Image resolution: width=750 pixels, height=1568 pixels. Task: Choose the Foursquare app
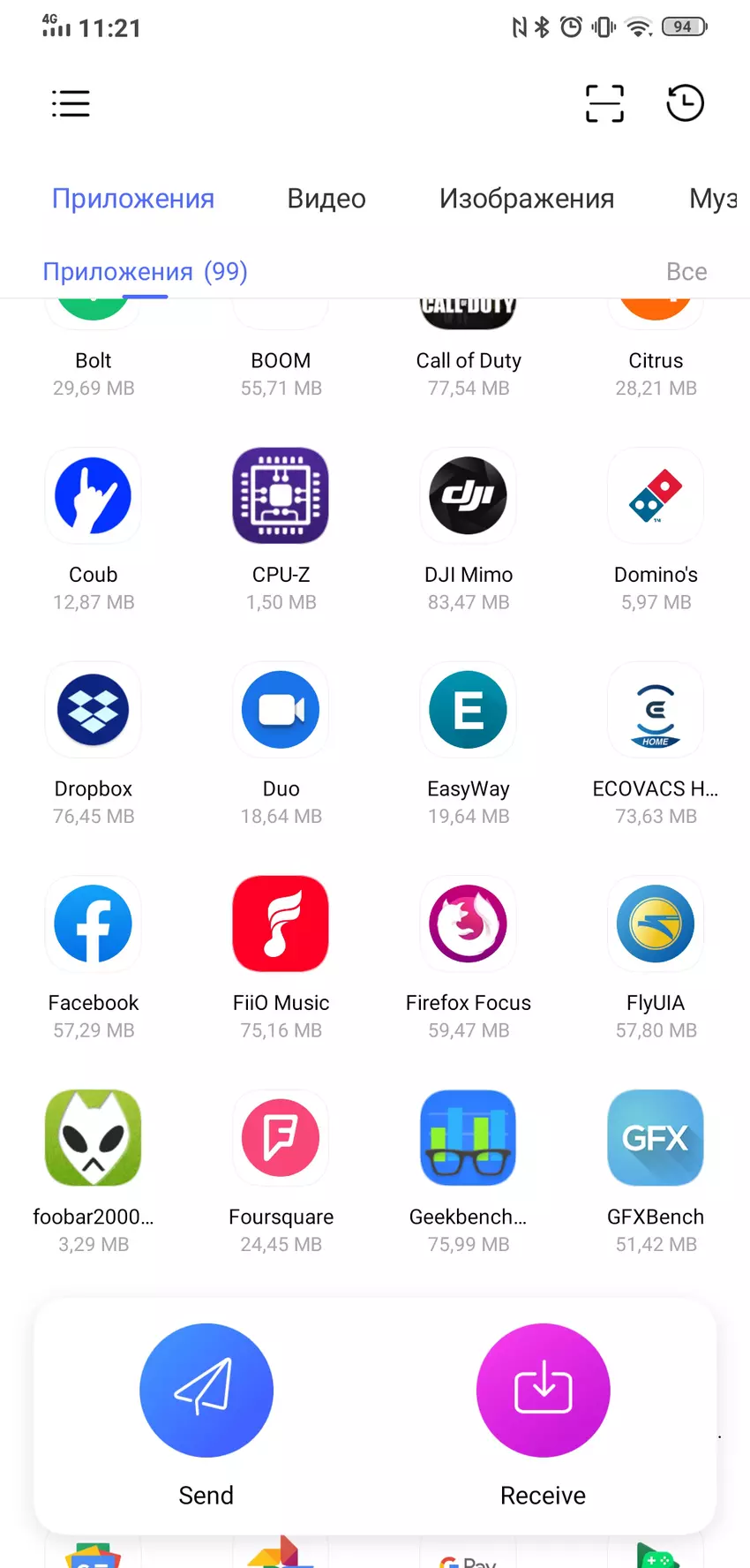pyautogui.click(x=281, y=1139)
